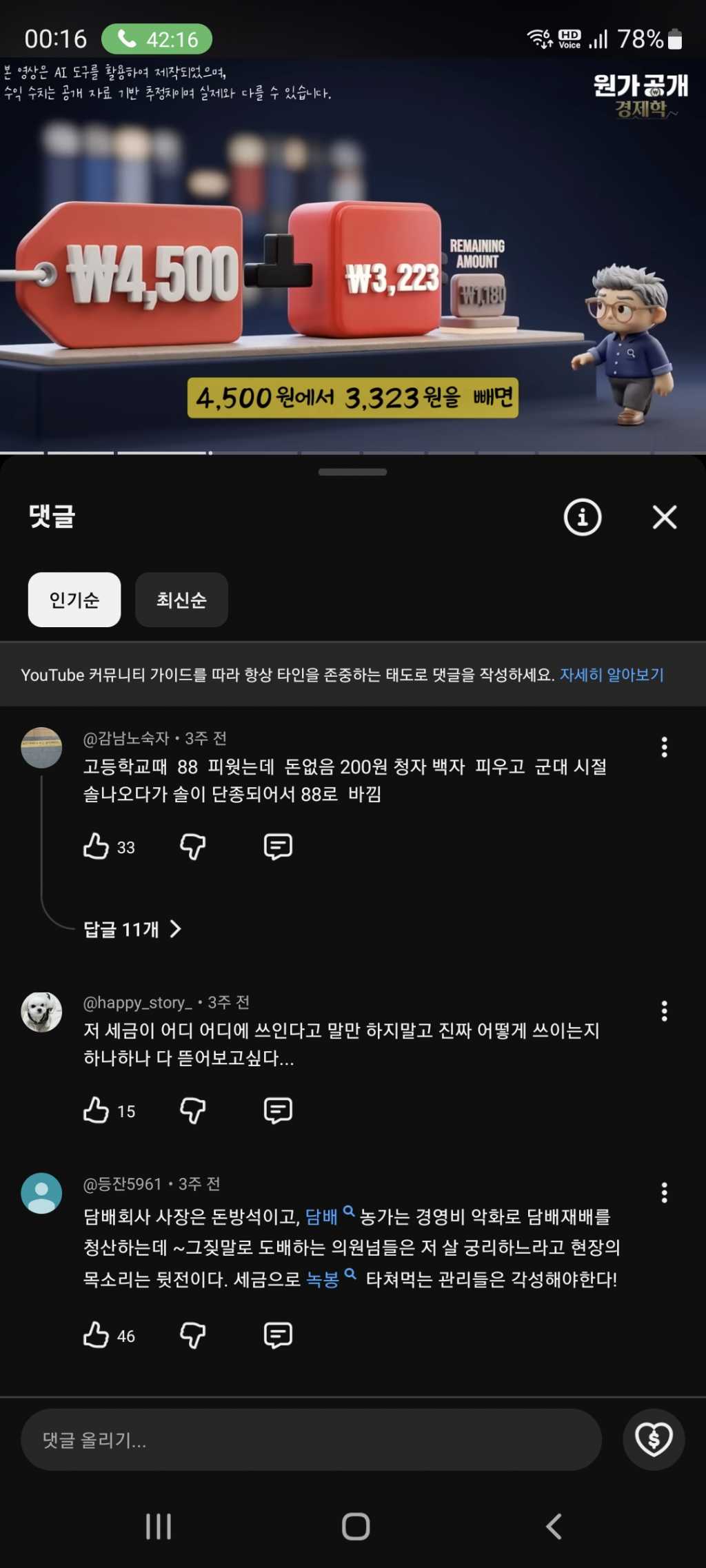Dislike @happy_story_'s comment

[193, 1110]
